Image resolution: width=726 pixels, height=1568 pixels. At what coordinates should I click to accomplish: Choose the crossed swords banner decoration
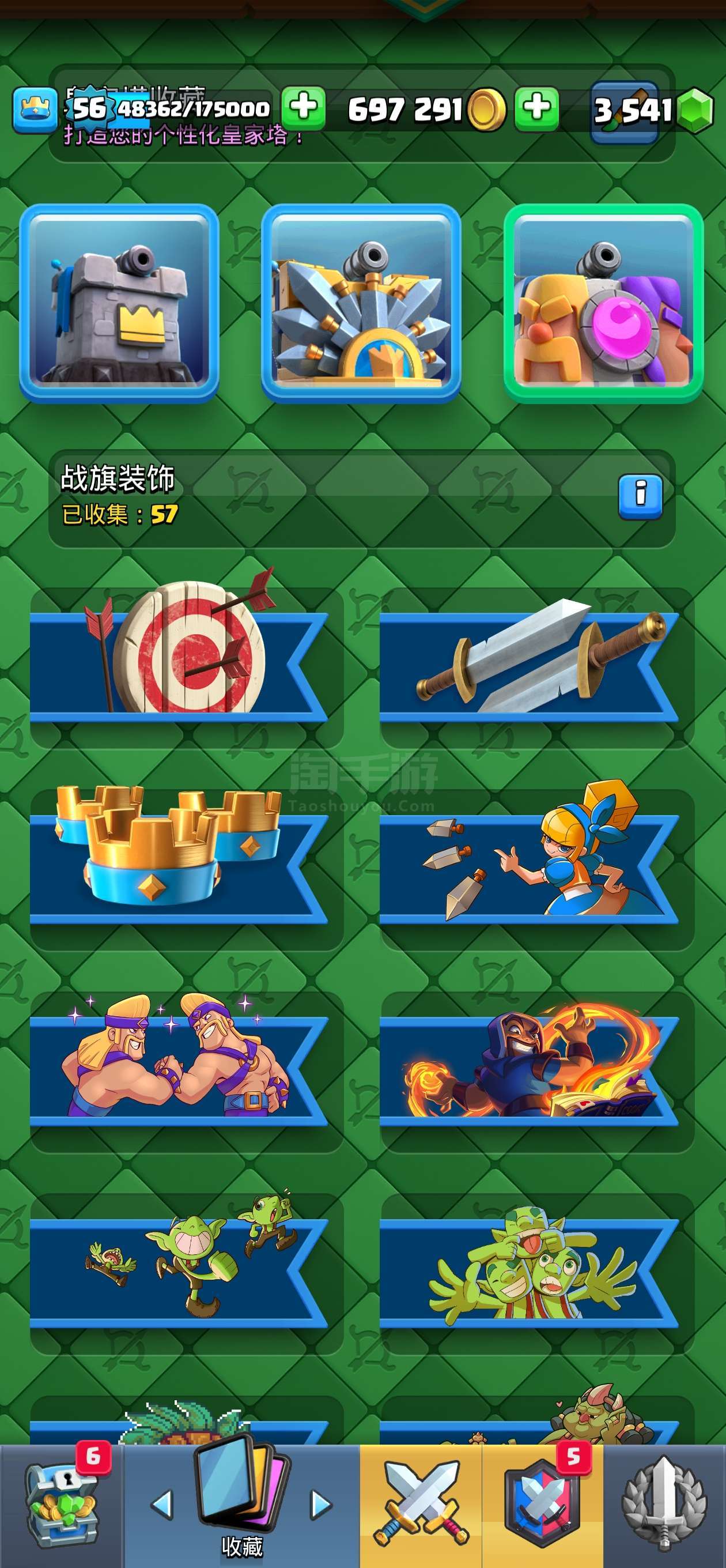coord(537,666)
